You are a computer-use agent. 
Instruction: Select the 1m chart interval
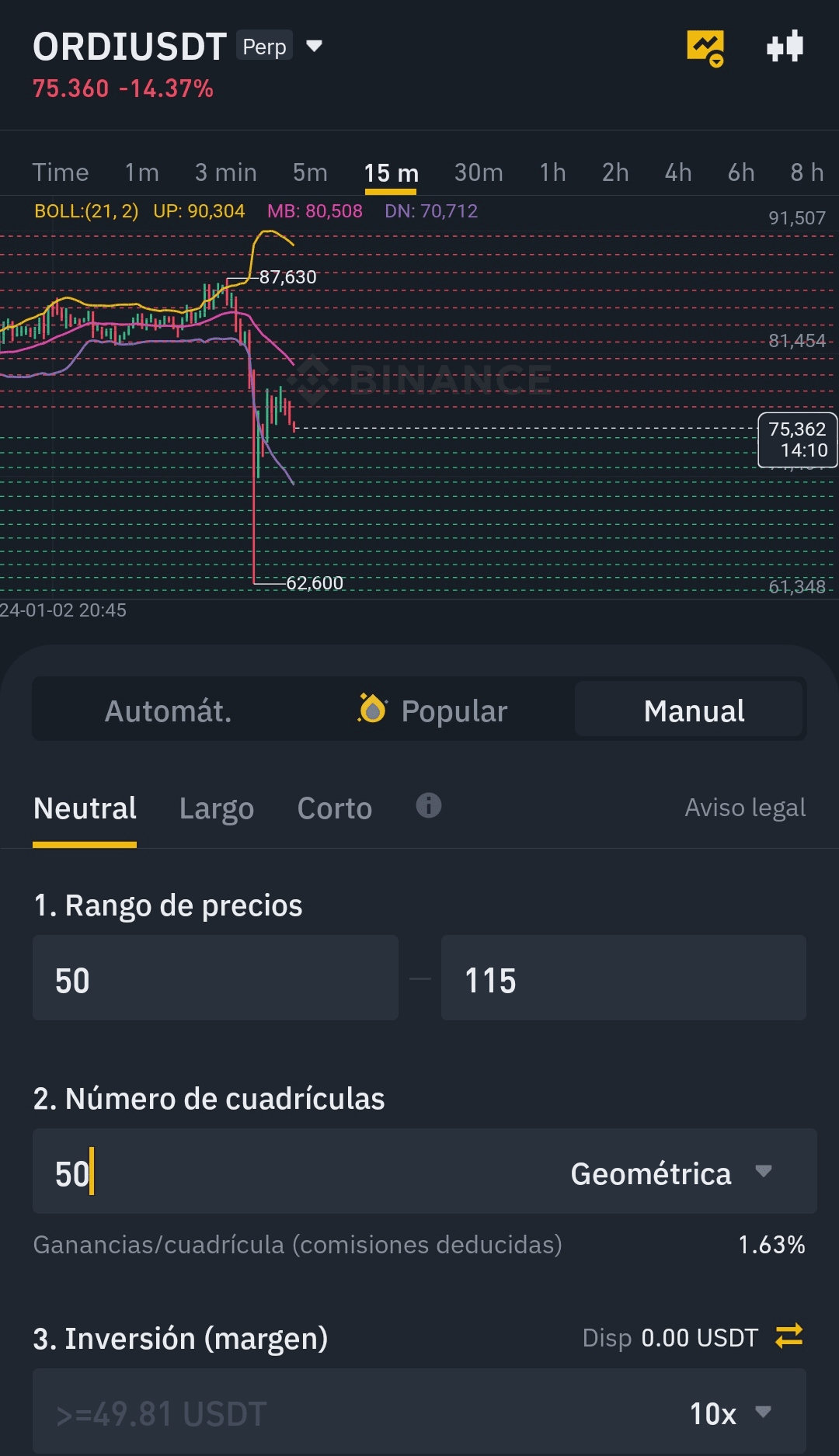pos(141,172)
